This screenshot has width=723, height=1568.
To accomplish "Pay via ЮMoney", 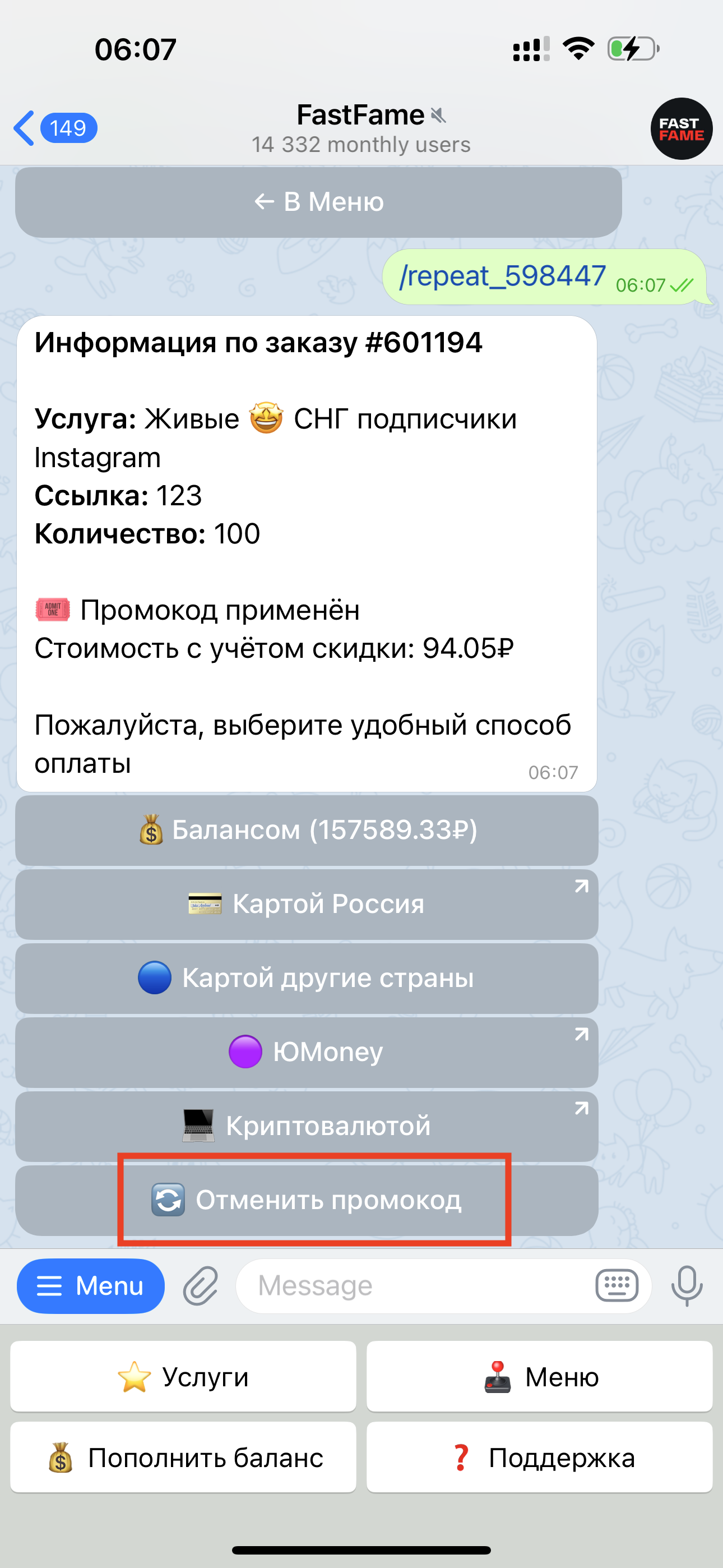I will tap(307, 1052).
